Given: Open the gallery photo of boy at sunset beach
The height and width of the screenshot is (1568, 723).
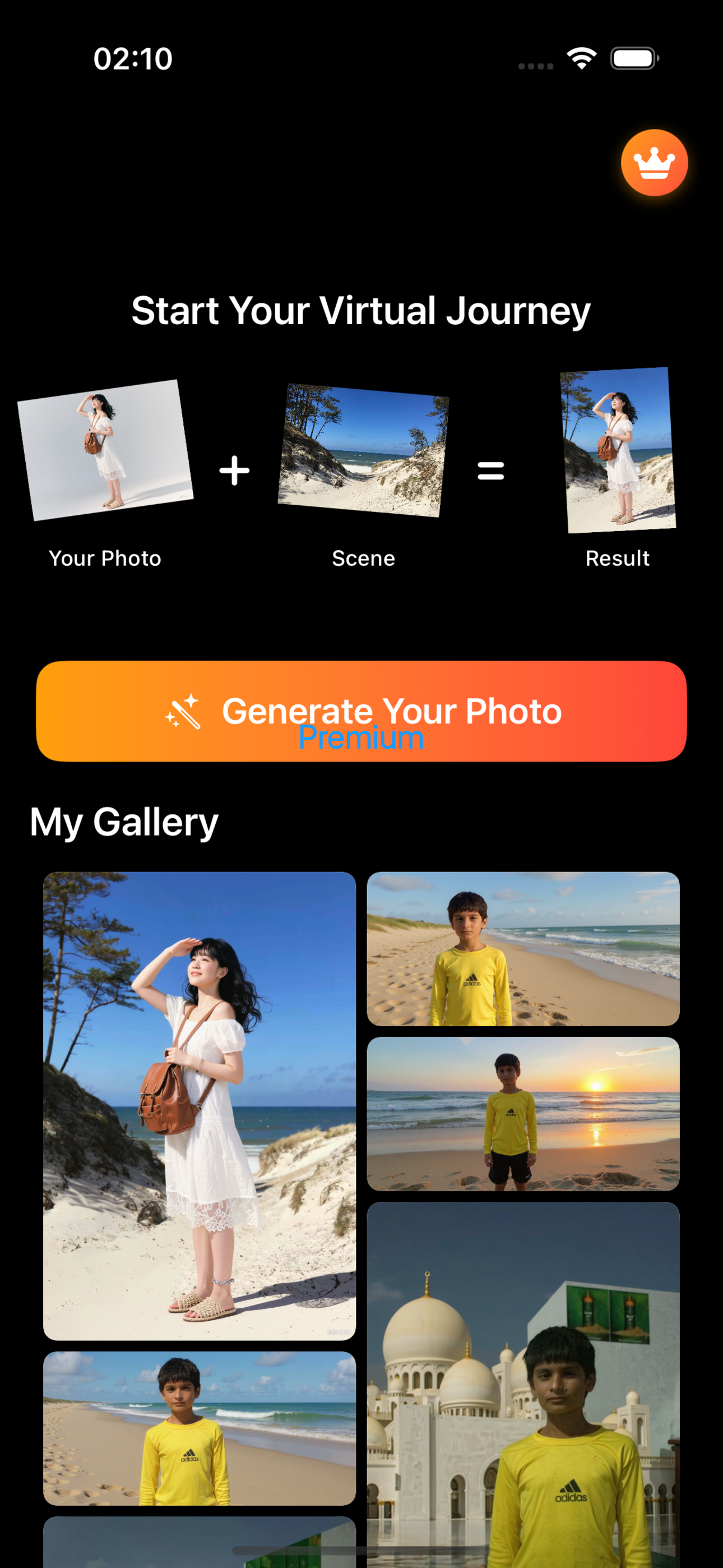Looking at the screenshot, I should [x=523, y=1113].
